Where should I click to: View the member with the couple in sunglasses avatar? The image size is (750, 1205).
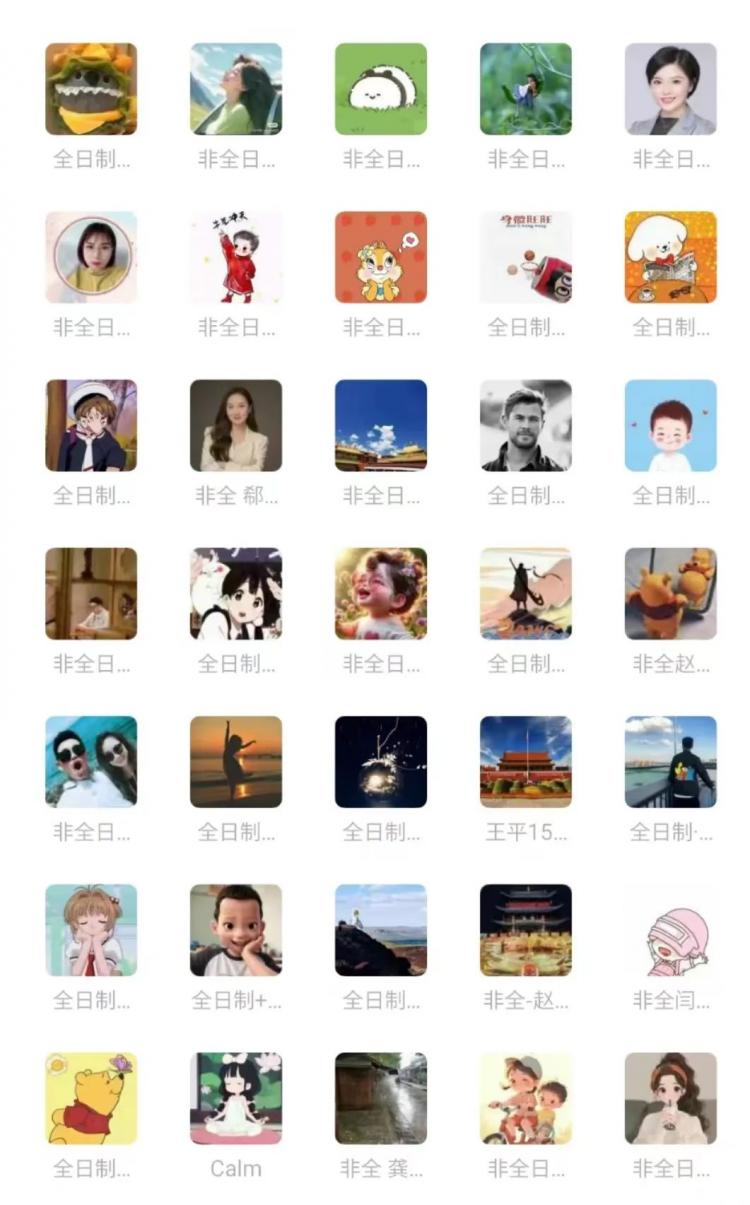[x=91, y=762]
